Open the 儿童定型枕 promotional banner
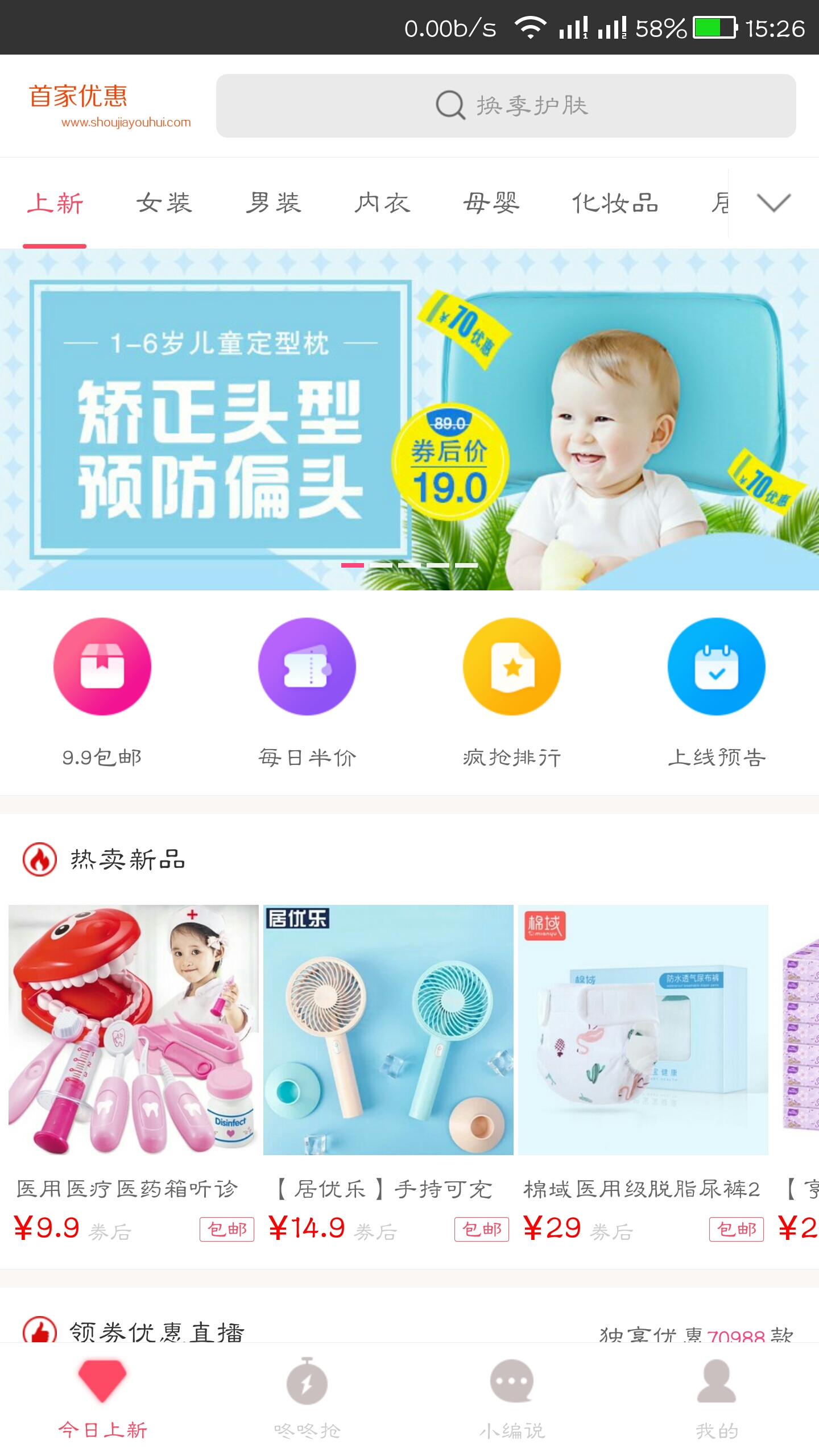Viewport: 819px width, 1456px height. (x=409, y=420)
